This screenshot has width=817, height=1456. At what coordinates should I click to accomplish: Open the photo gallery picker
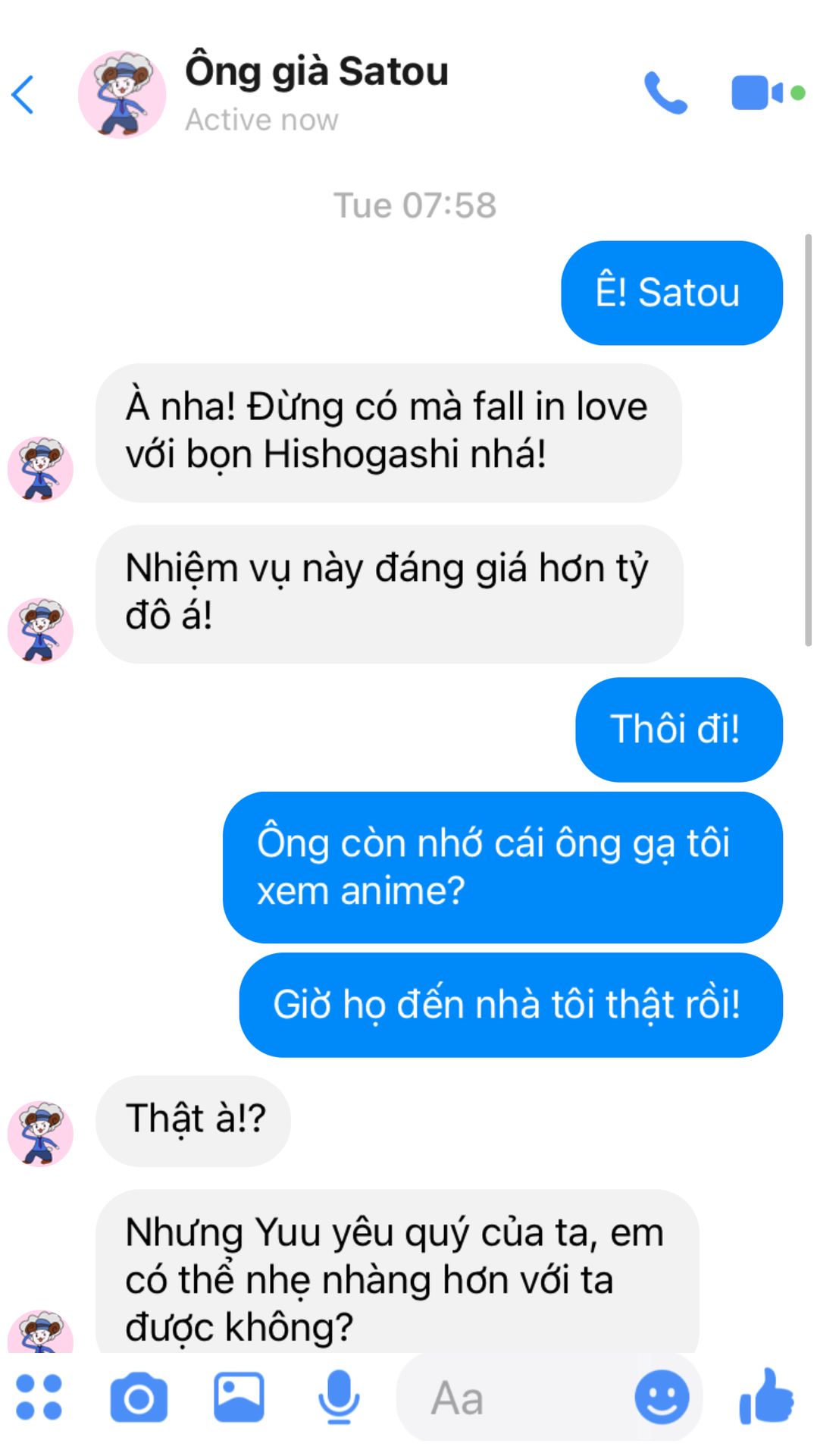[239, 1397]
